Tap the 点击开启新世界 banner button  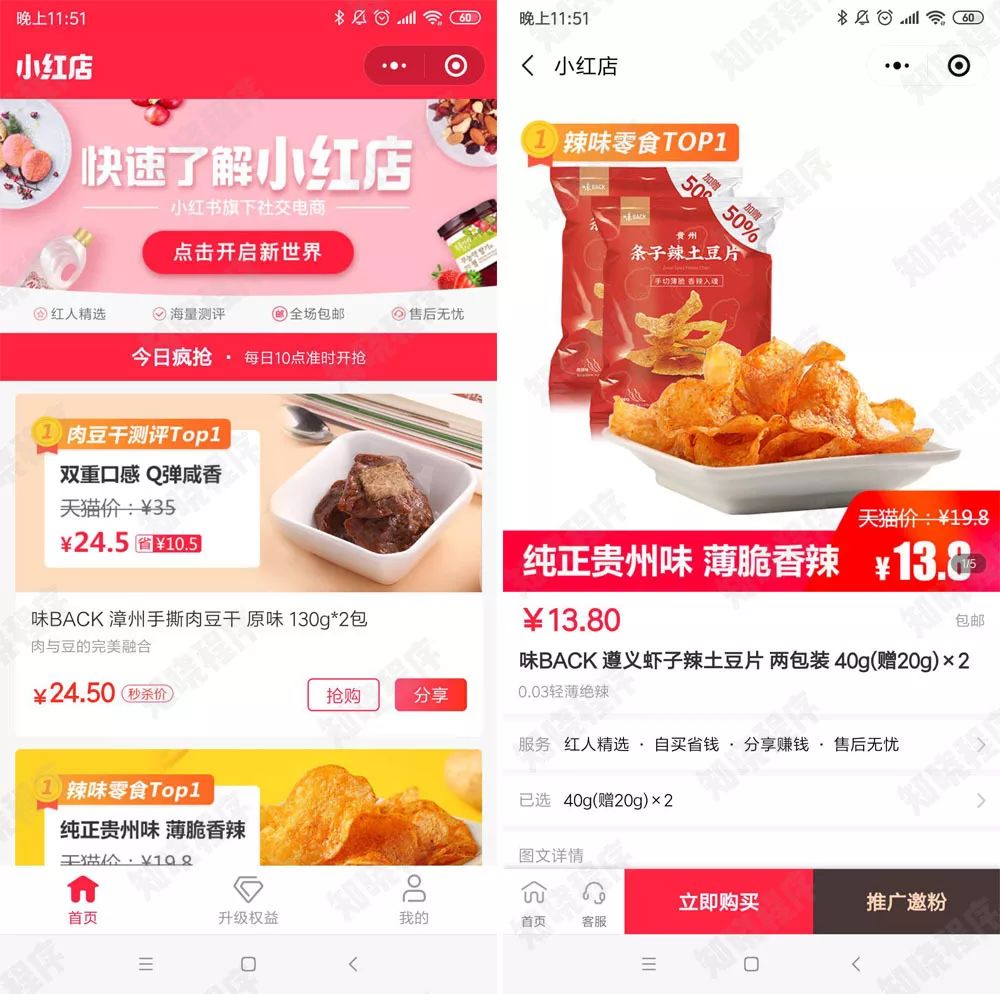coord(248,252)
